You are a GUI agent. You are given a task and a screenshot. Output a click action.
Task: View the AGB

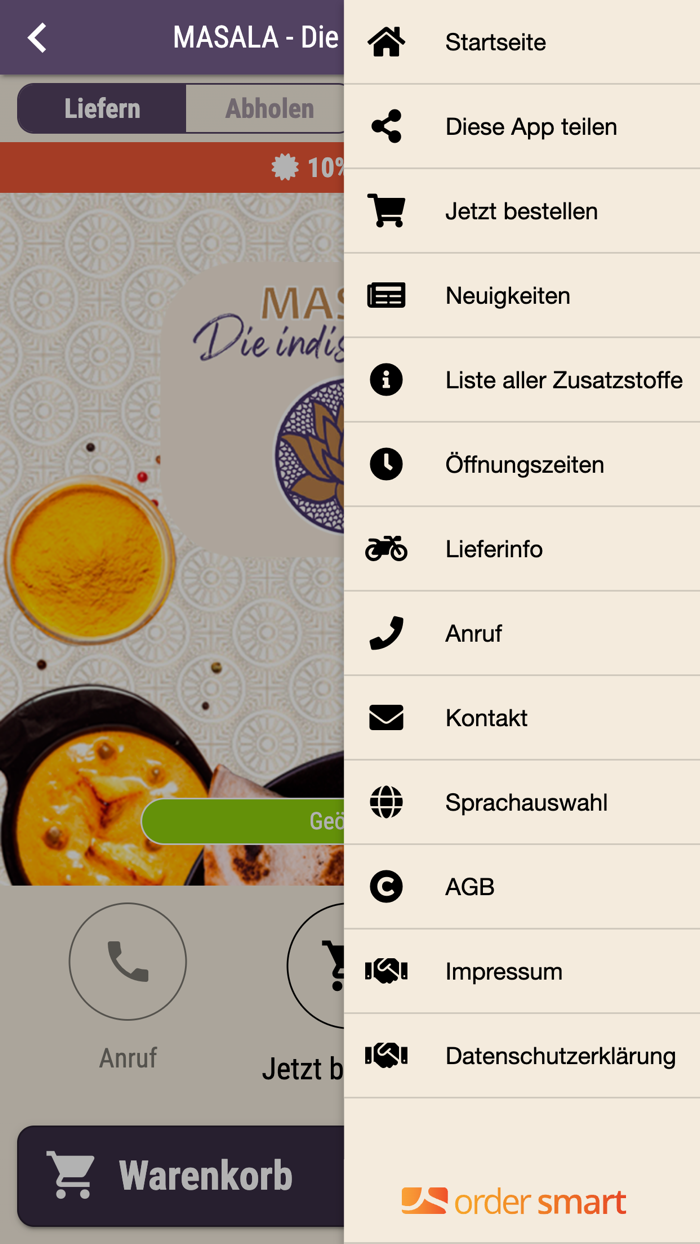point(522,887)
